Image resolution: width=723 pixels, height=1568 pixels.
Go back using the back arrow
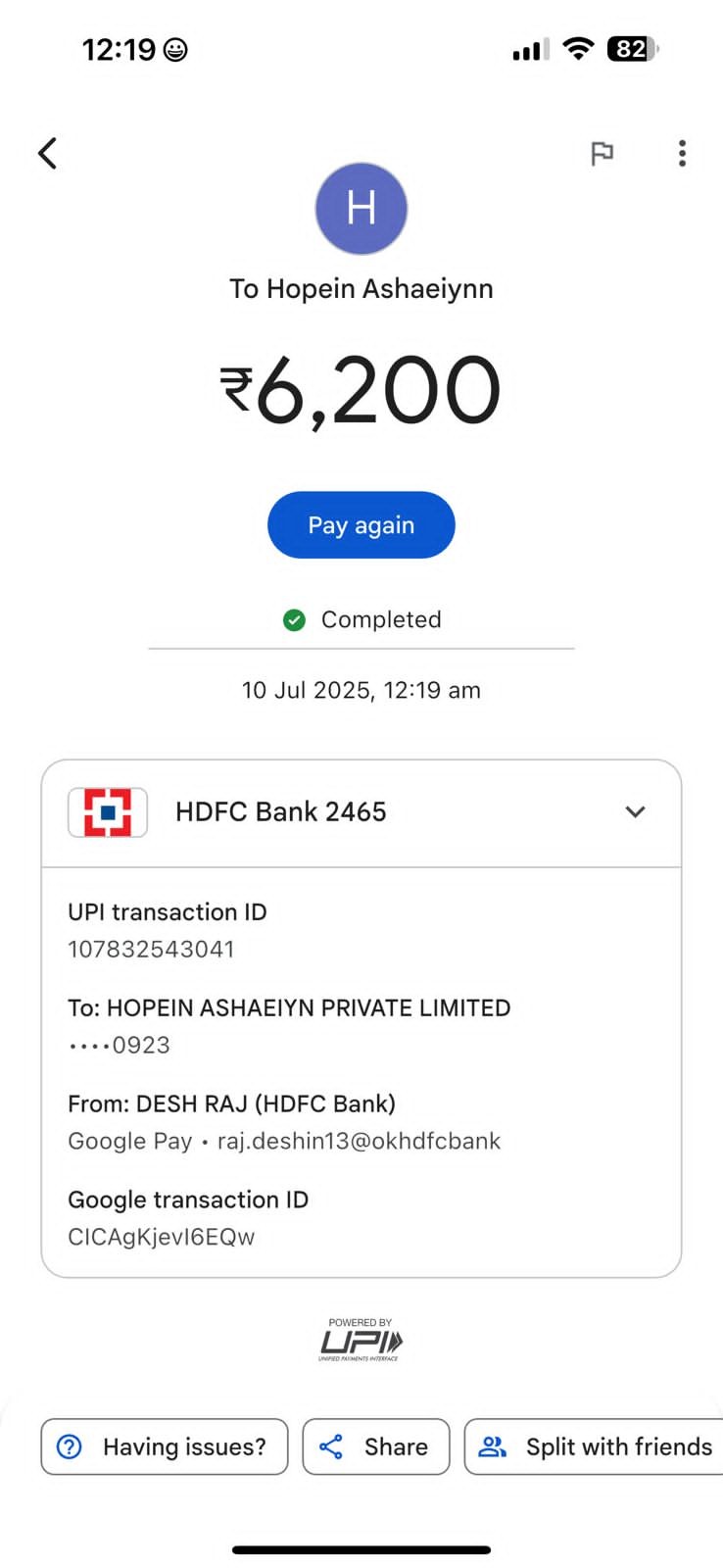click(47, 153)
